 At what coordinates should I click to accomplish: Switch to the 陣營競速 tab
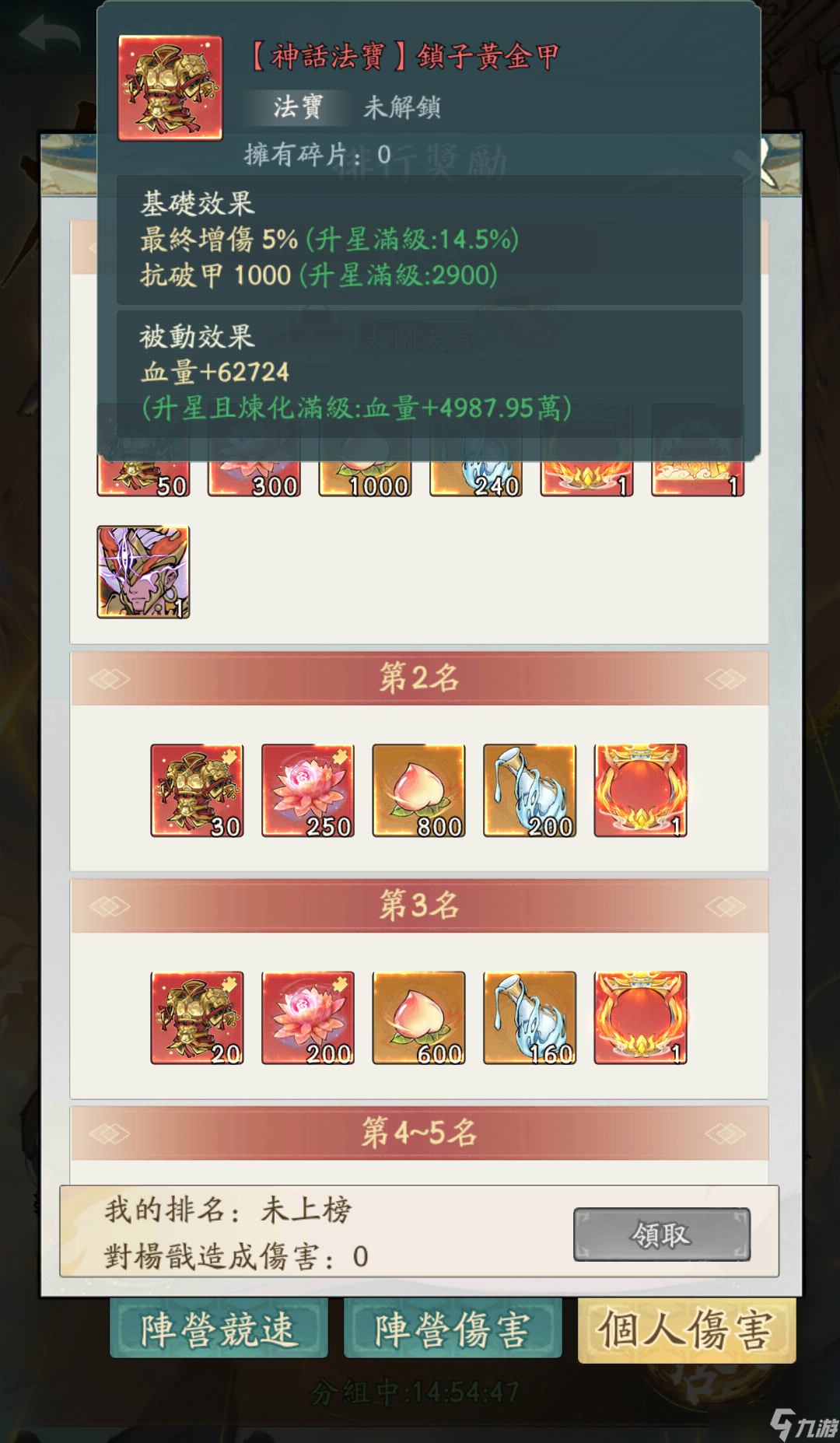pos(219,1329)
